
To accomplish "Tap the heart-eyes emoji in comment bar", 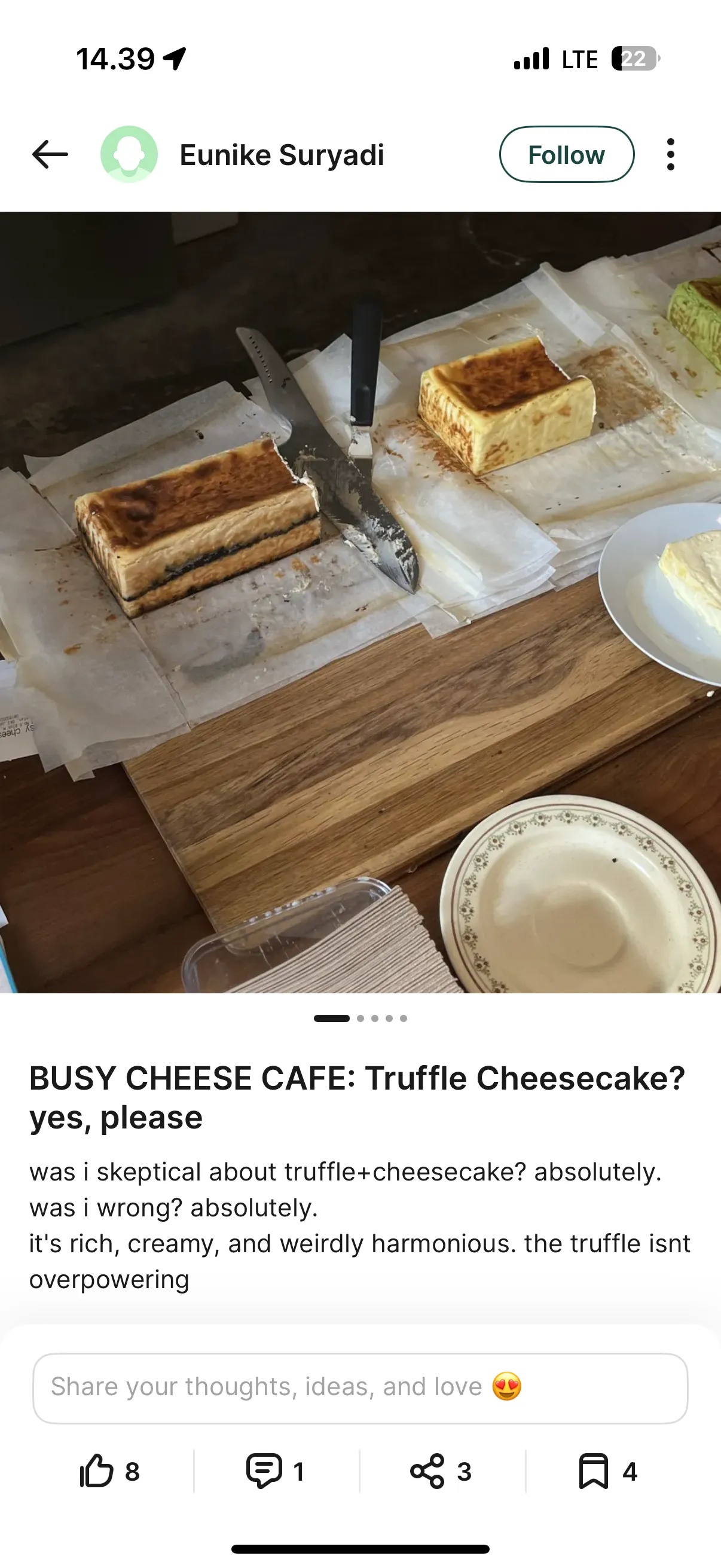I will click(x=507, y=1387).
